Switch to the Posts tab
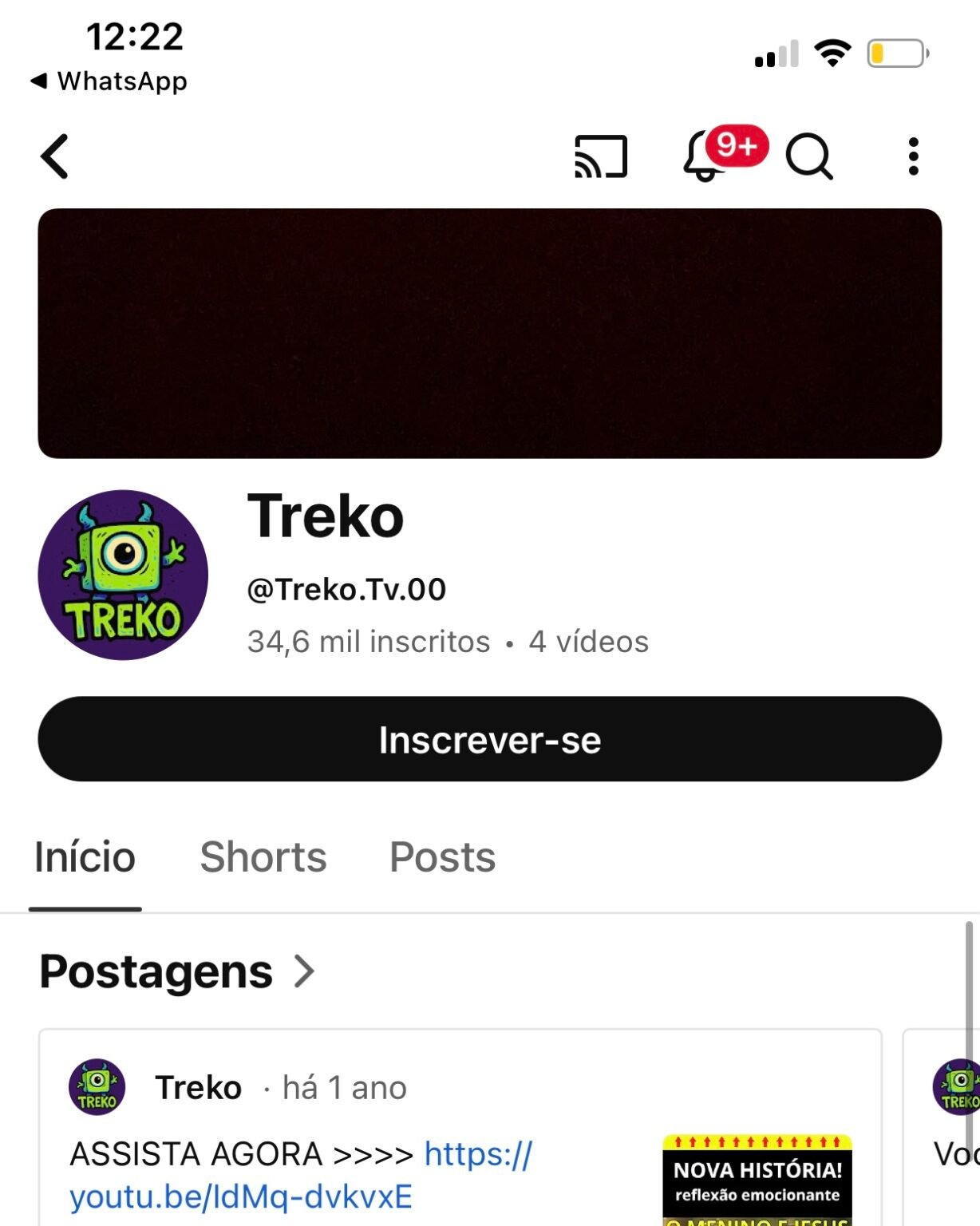980x1226 pixels. (442, 858)
